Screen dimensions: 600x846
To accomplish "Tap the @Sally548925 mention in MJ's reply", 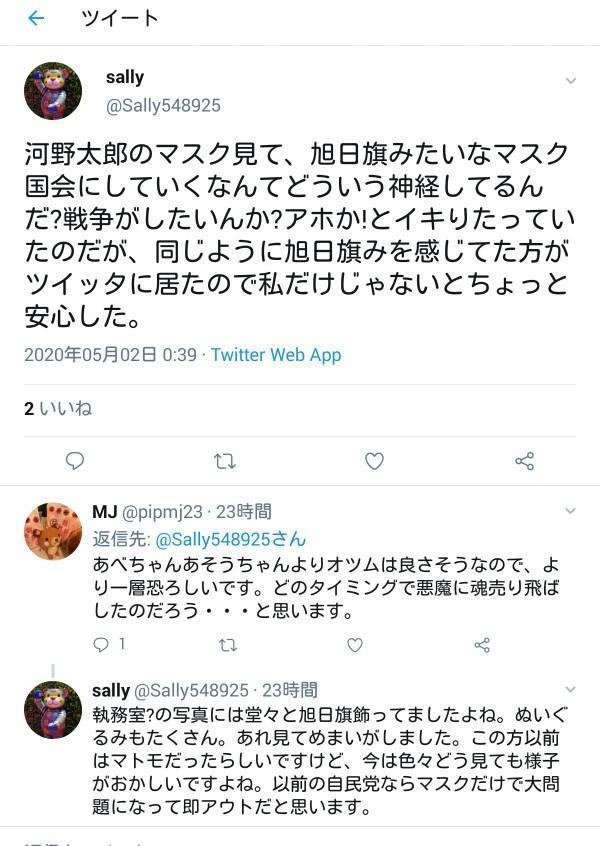I will [230, 539].
